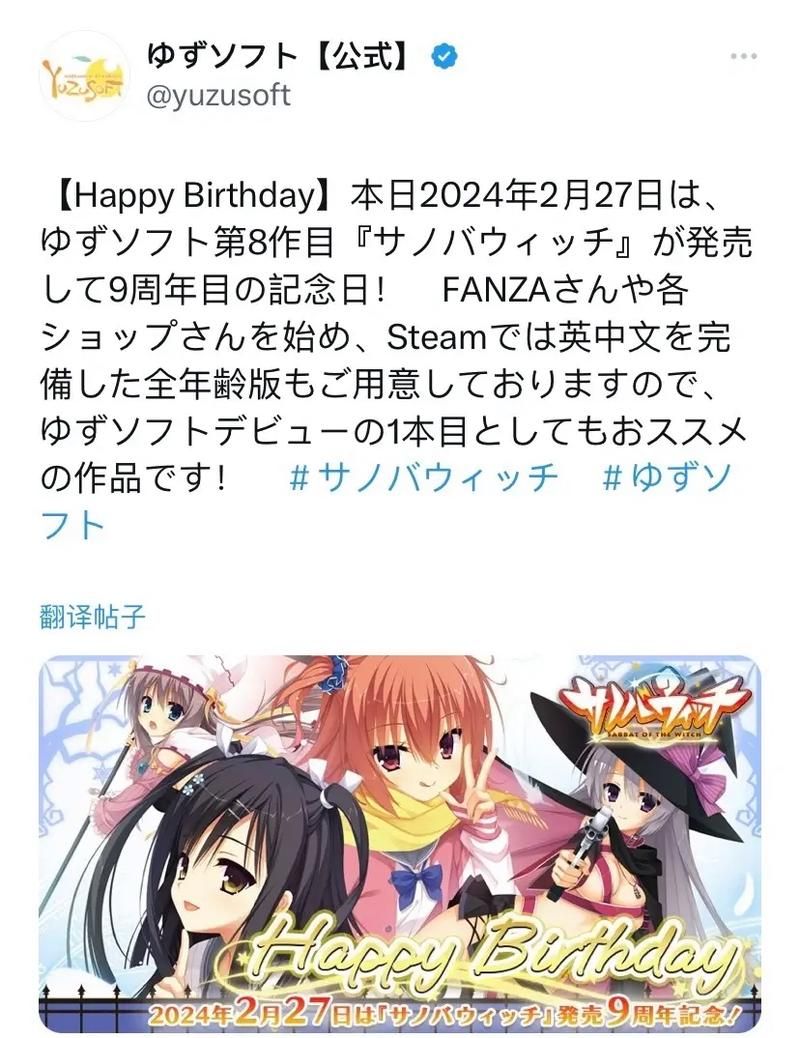800x1038 pixels.
Task: Open the #ゆずソフト hashtag
Action: tap(668, 477)
